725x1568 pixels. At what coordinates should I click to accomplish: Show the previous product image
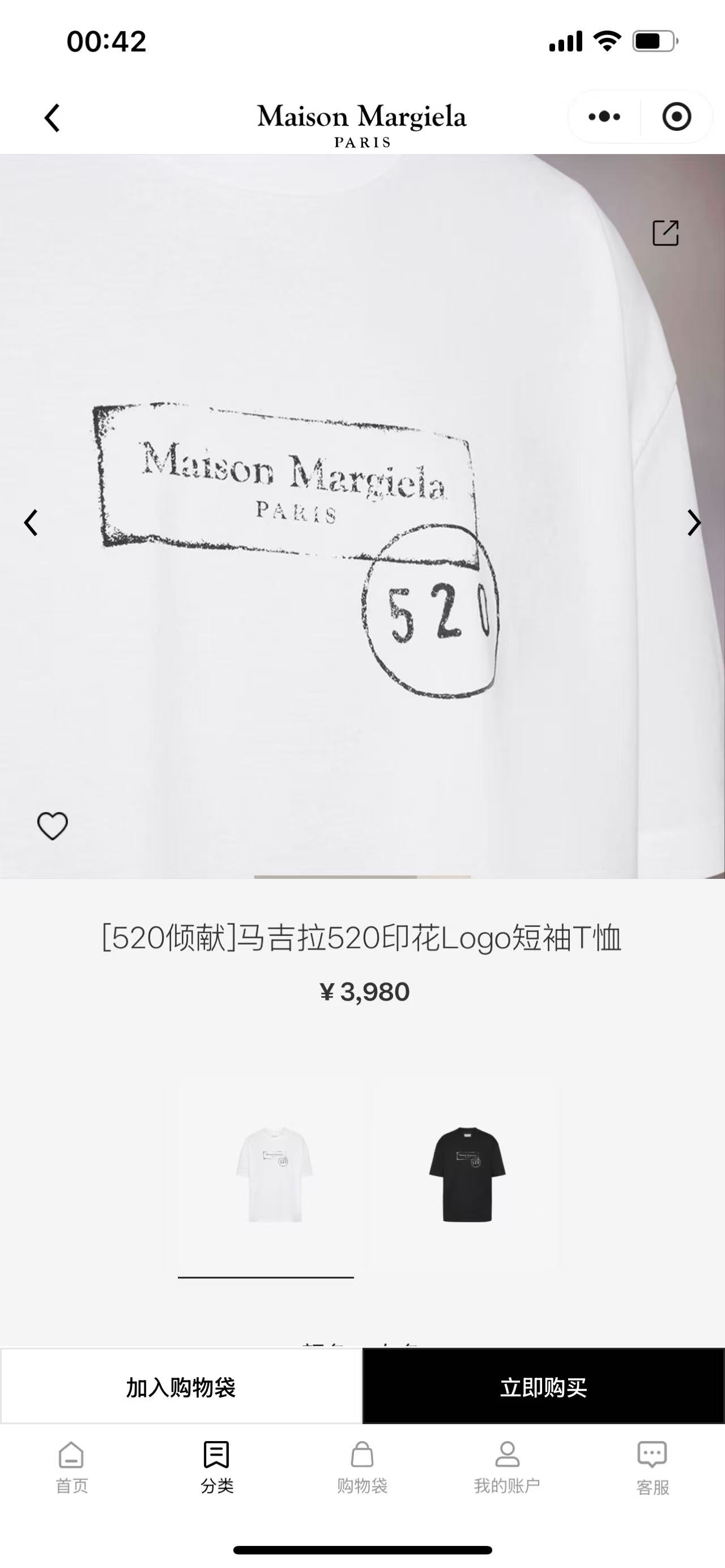(31, 522)
